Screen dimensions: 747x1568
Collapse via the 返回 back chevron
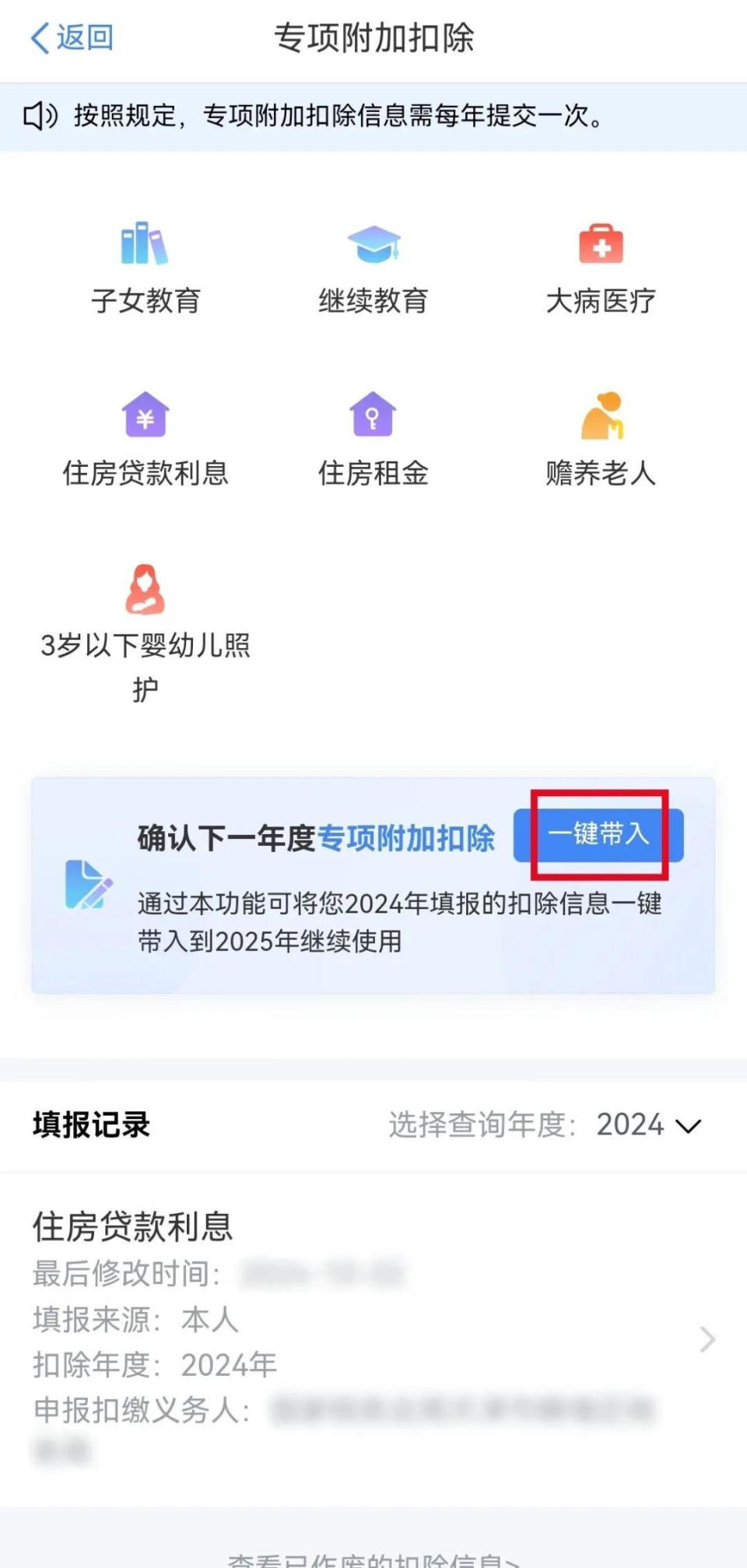[x=70, y=37]
